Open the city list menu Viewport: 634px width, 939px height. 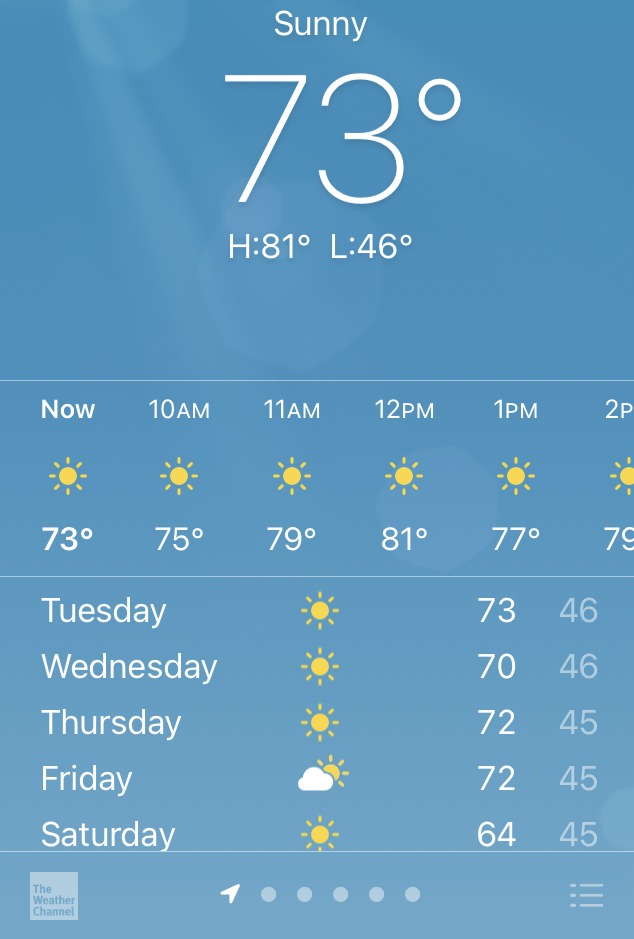(x=586, y=895)
